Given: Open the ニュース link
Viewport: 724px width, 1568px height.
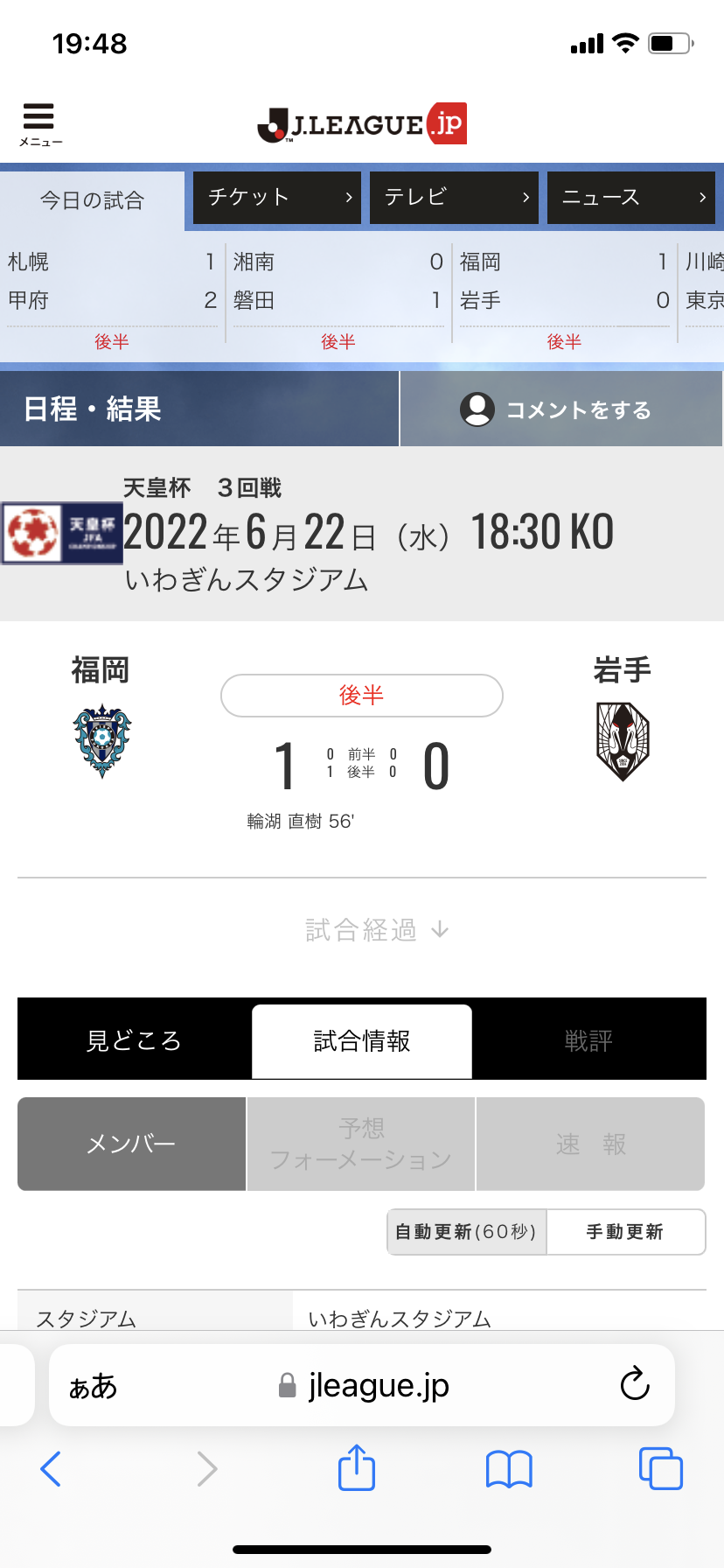Looking at the screenshot, I should coord(630,198).
